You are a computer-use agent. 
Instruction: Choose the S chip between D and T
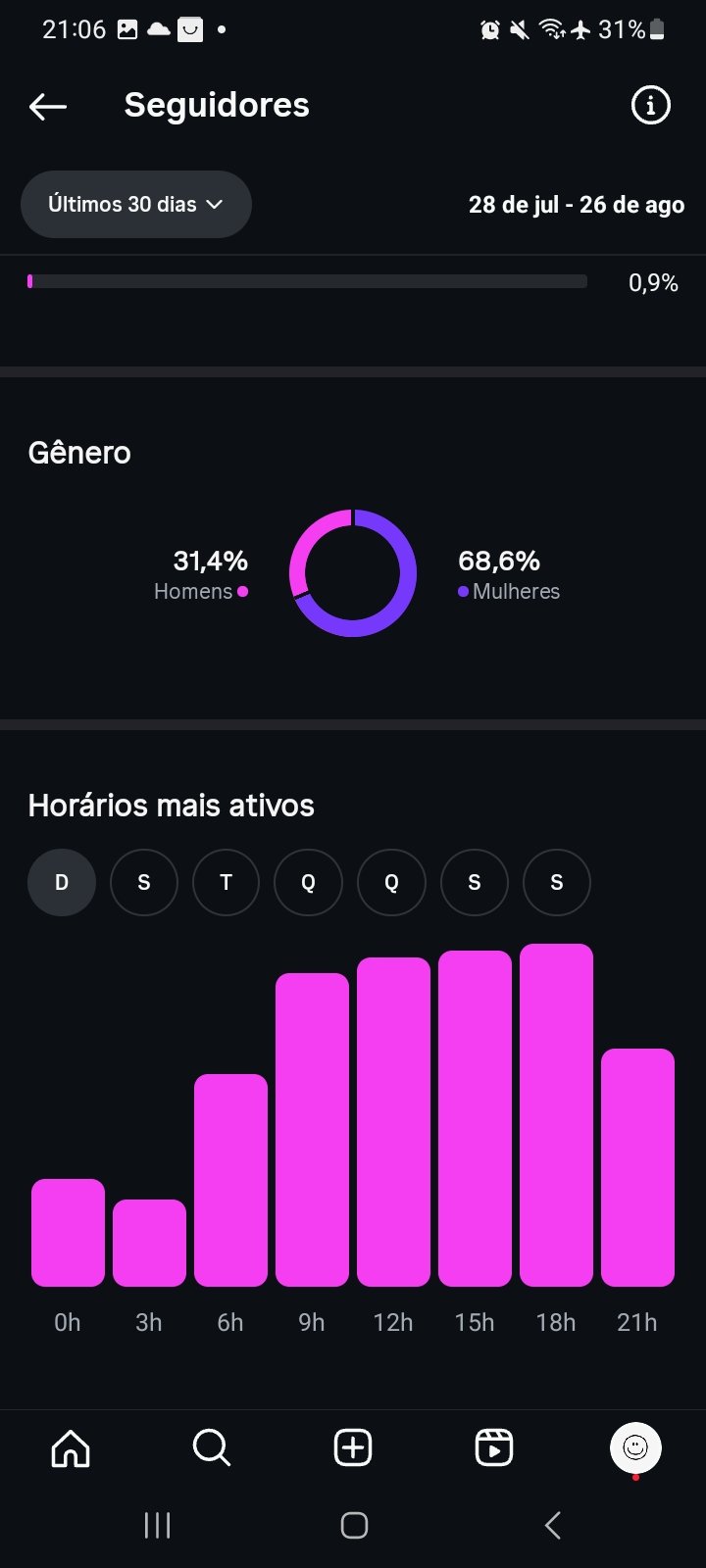144,882
